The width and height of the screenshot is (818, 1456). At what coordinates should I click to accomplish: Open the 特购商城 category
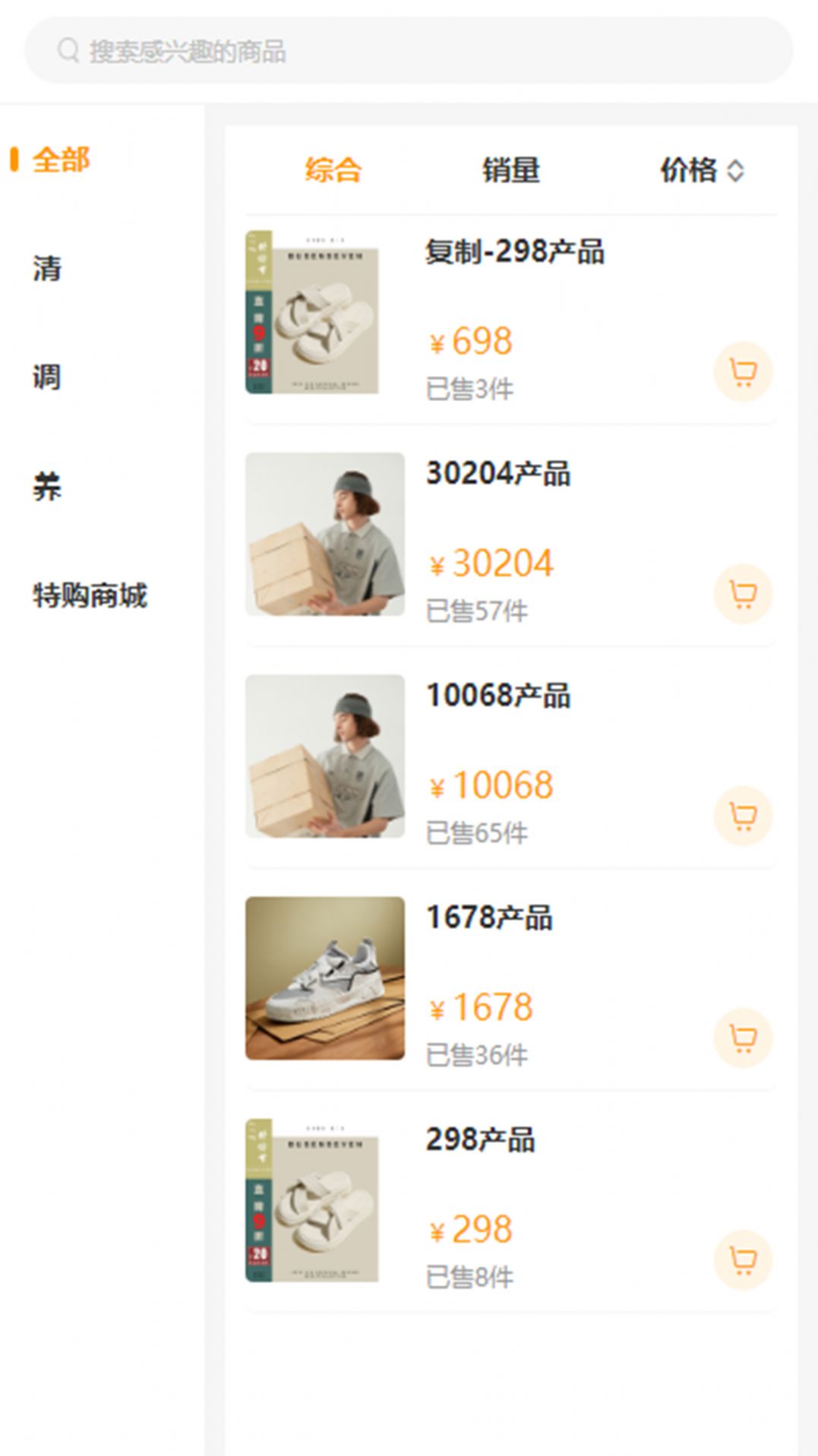point(90,595)
